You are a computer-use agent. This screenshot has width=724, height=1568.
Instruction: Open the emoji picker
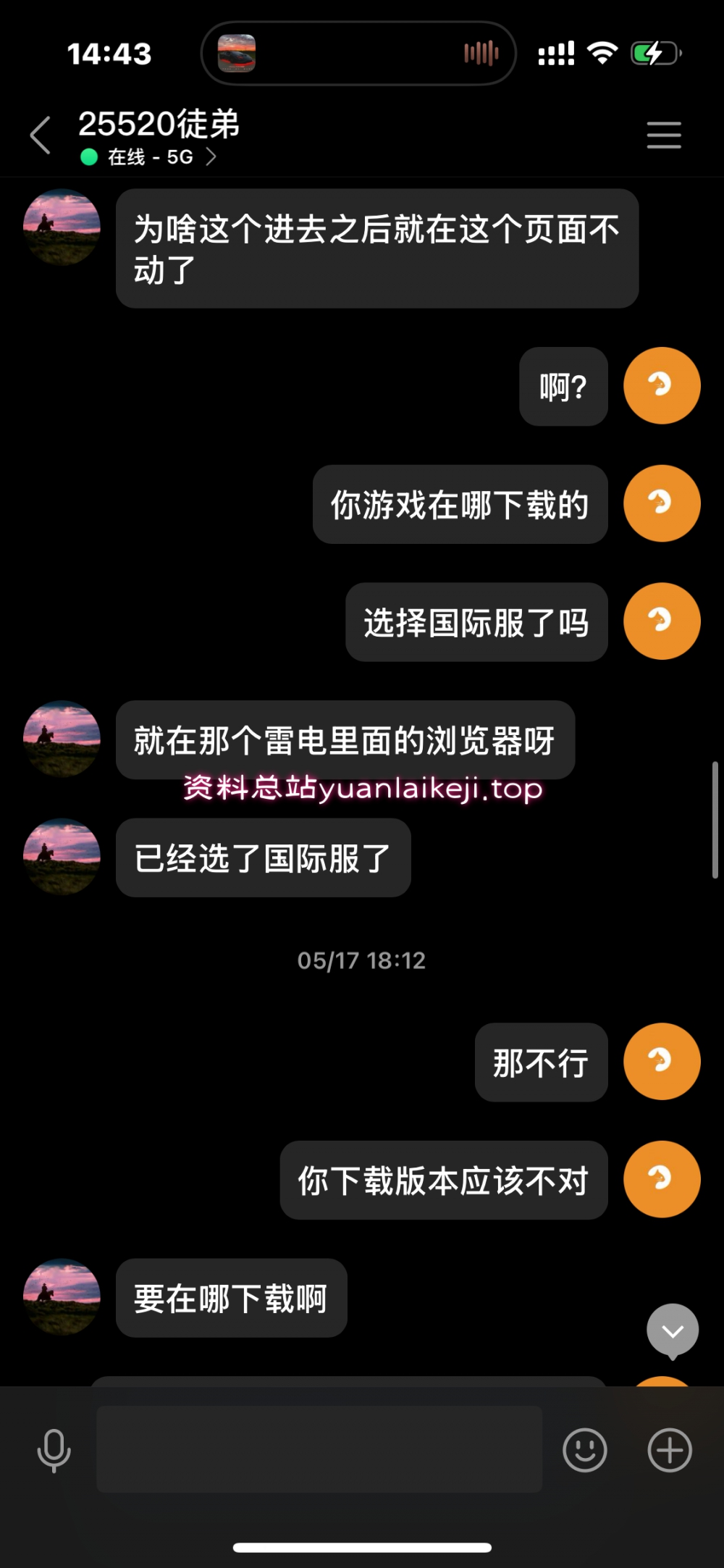(x=584, y=1450)
